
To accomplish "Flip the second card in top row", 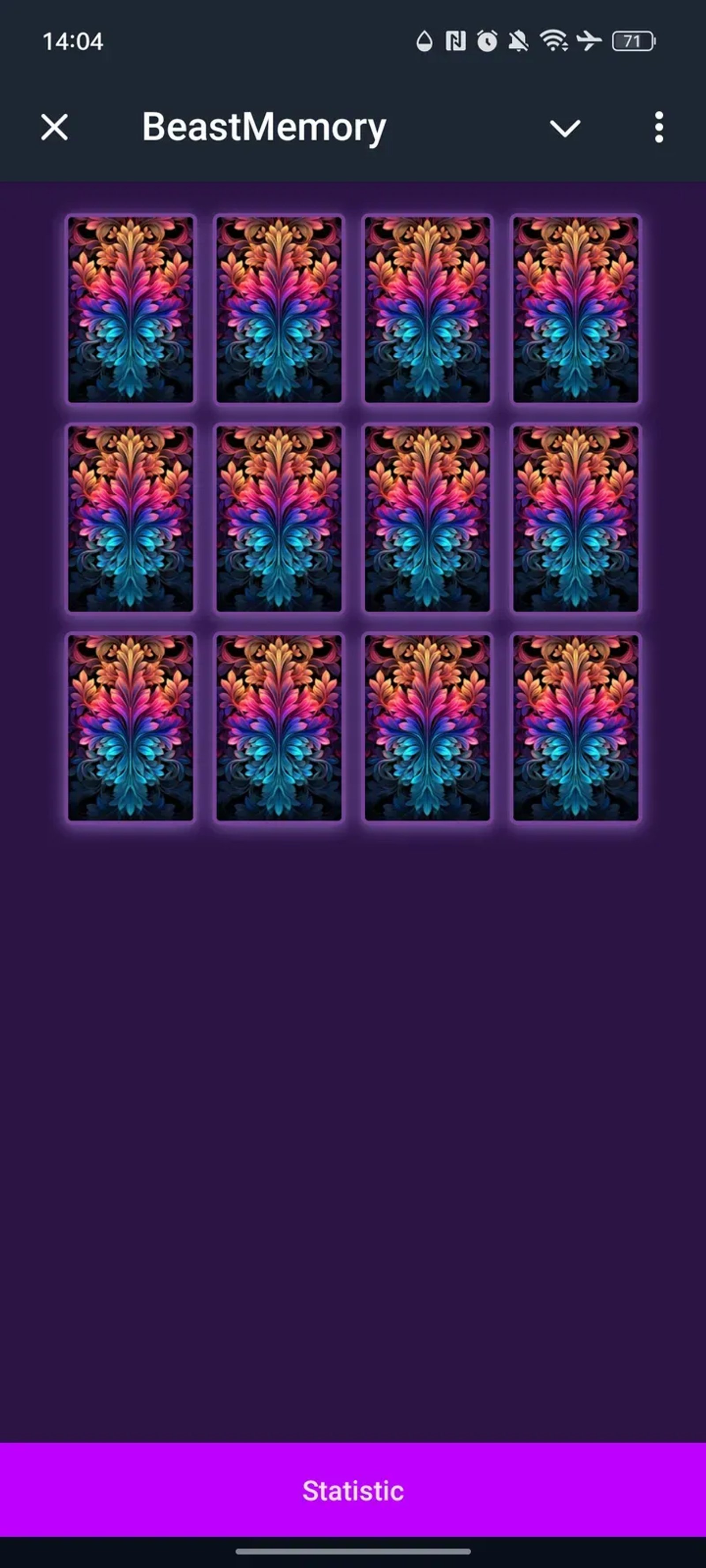I will pyautogui.click(x=279, y=309).
